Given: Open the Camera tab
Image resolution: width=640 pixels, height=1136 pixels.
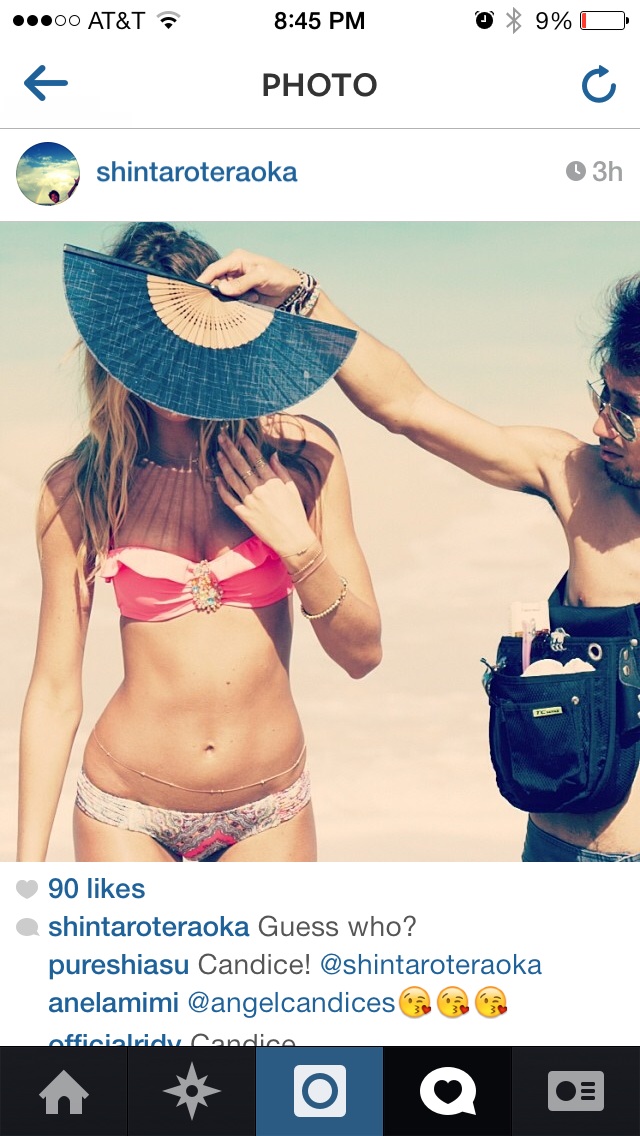Looking at the screenshot, I should pos(320,1091).
